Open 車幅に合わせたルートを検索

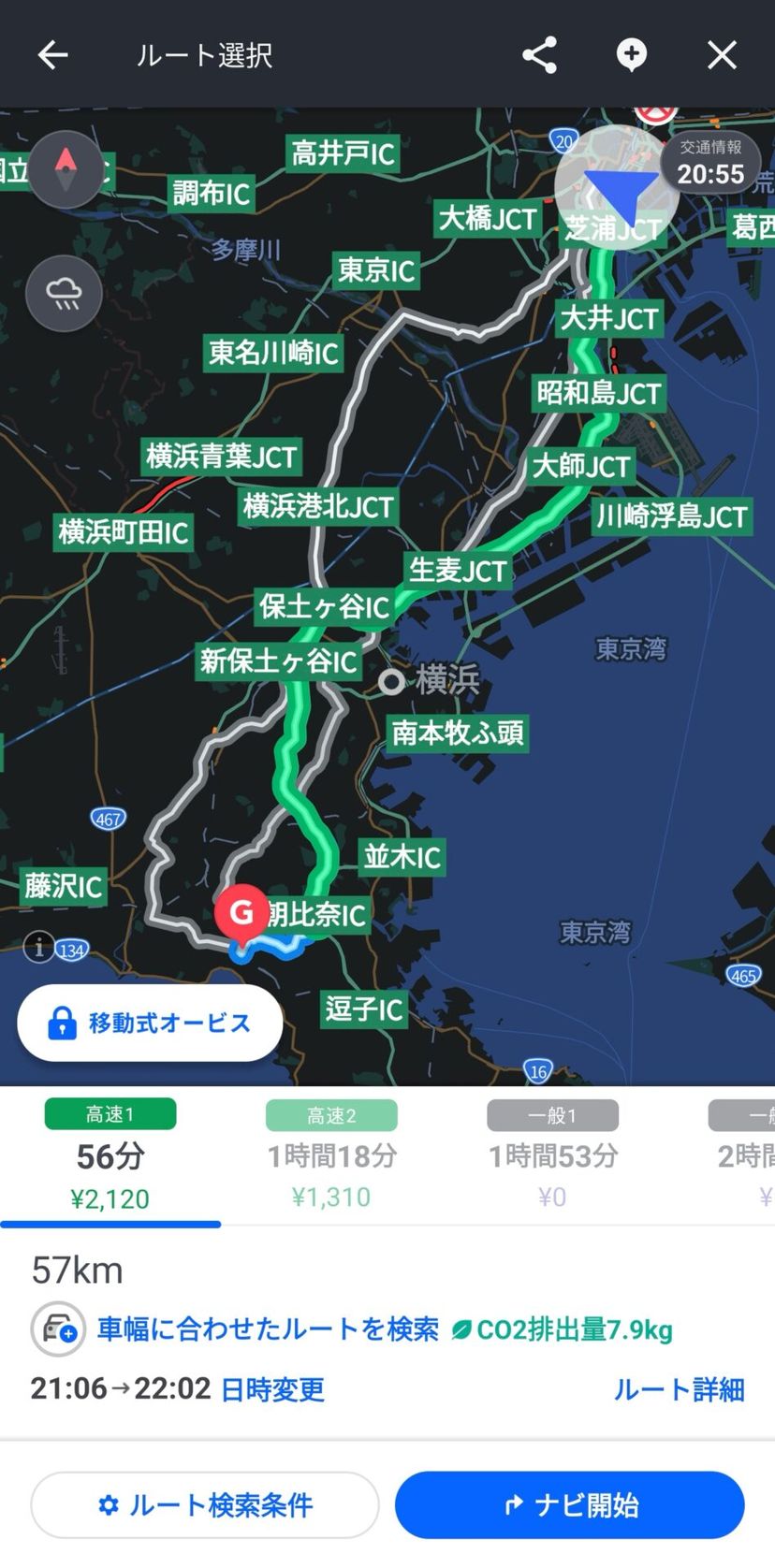click(x=267, y=1328)
